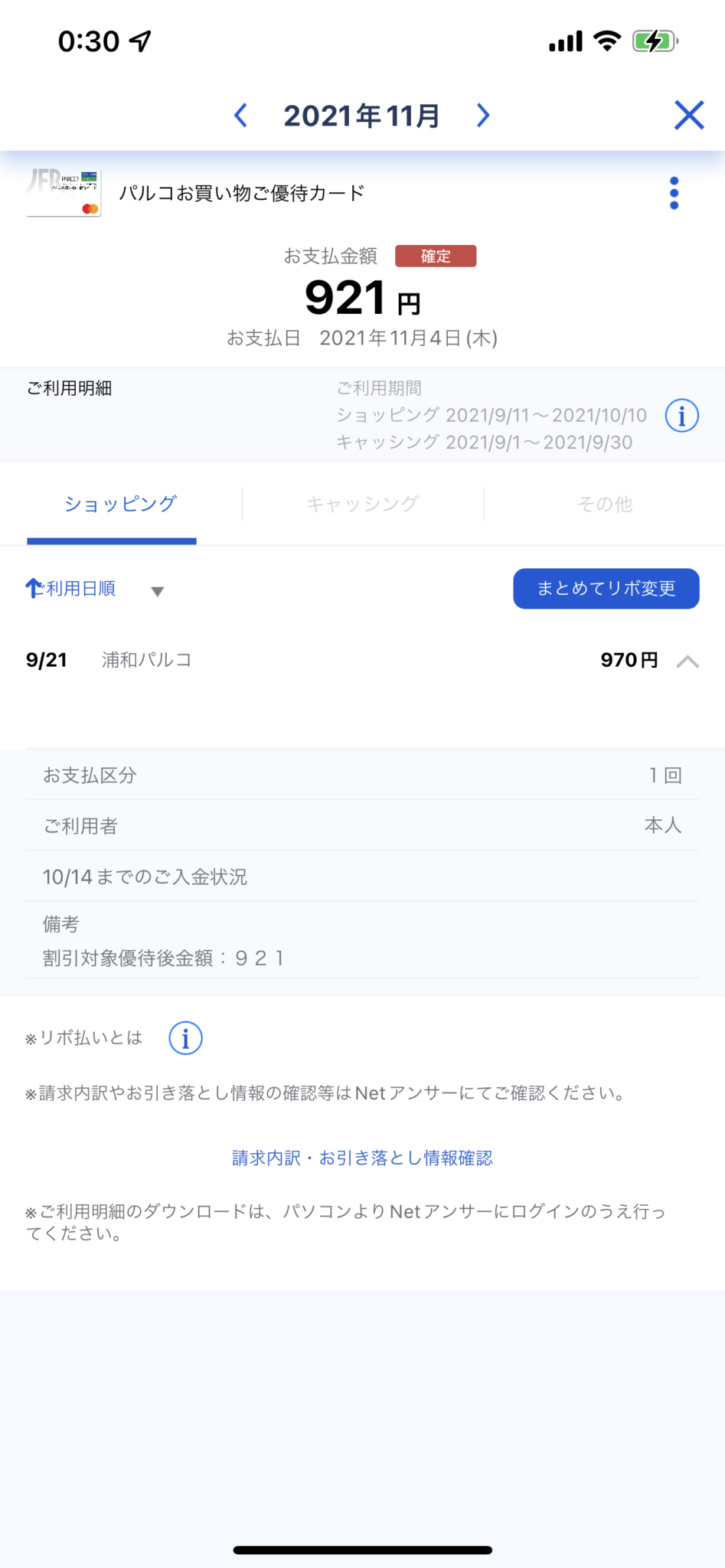The height and width of the screenshot is (1568, 725).
Task: Open the 請求内訳・お引き落とし情報確認 link
Action: tap(362, 1158)
